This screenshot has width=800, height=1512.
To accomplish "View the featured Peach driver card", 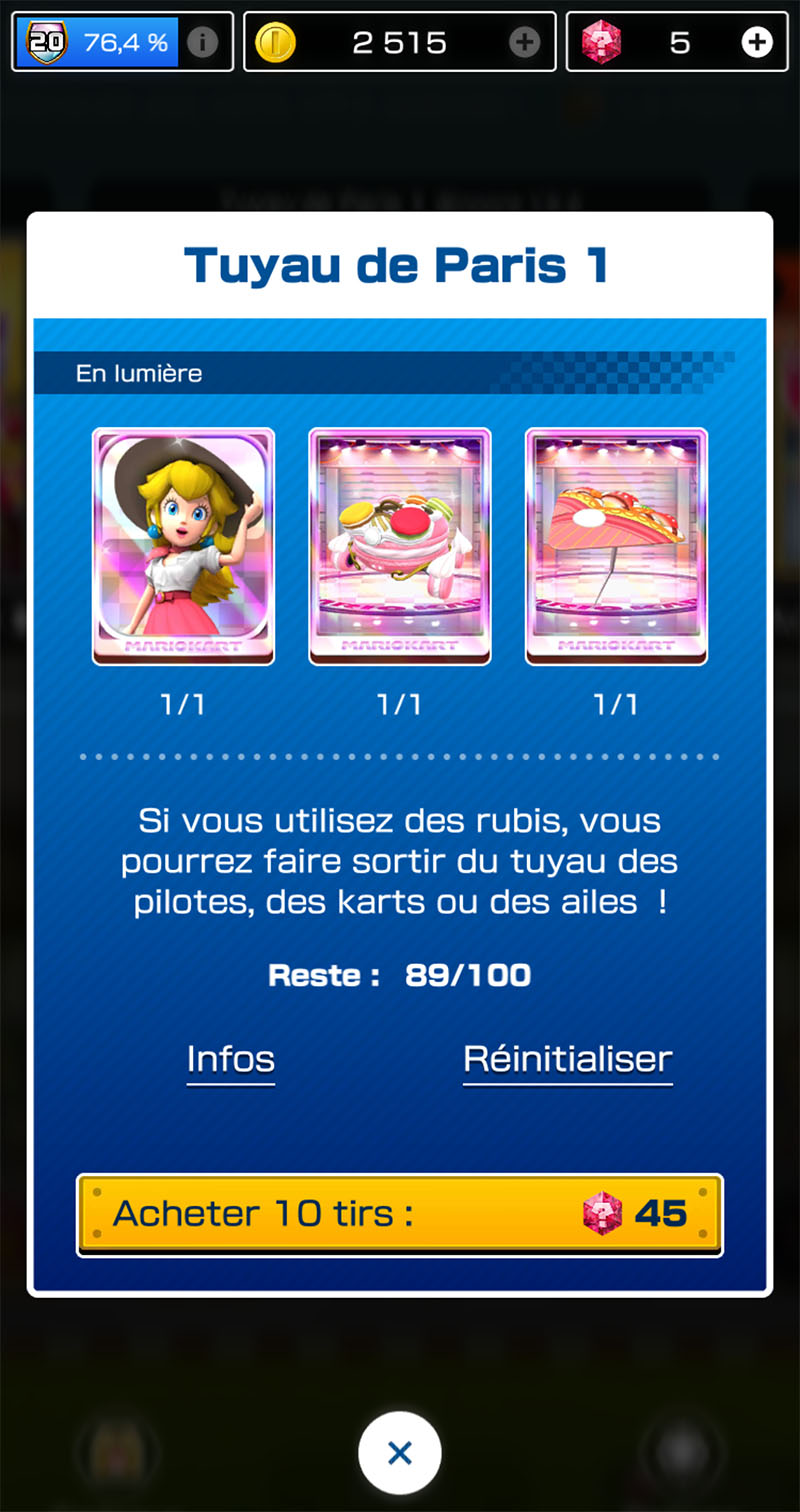I will point(184,547).
